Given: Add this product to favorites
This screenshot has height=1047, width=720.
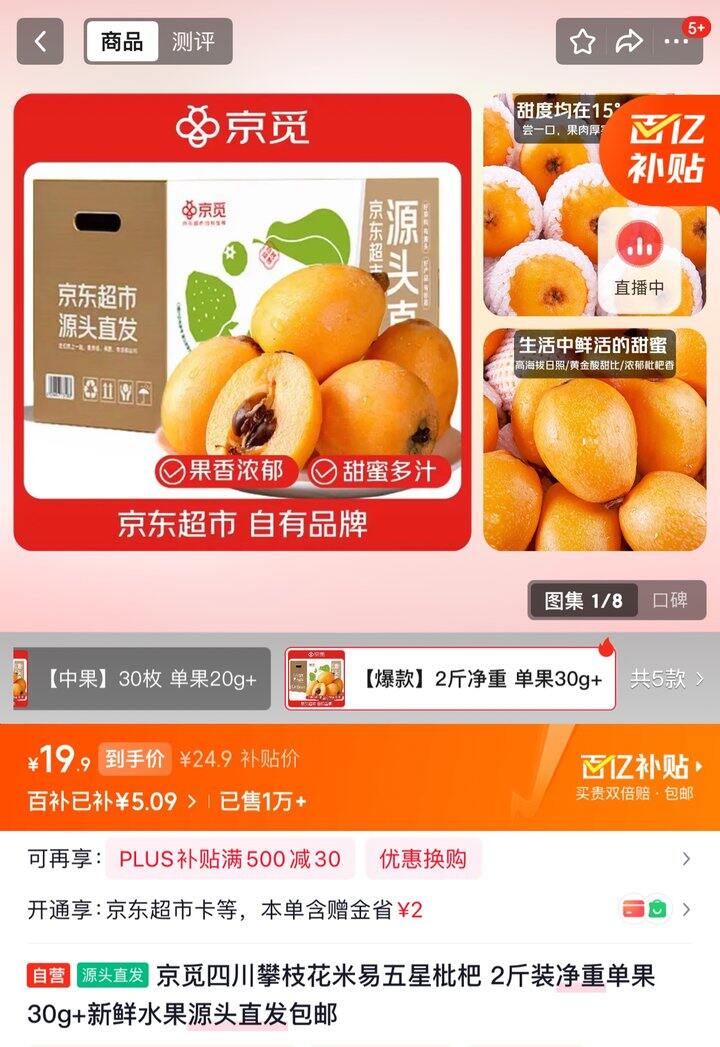Looking at the screenshot, I should pos(583,42).
